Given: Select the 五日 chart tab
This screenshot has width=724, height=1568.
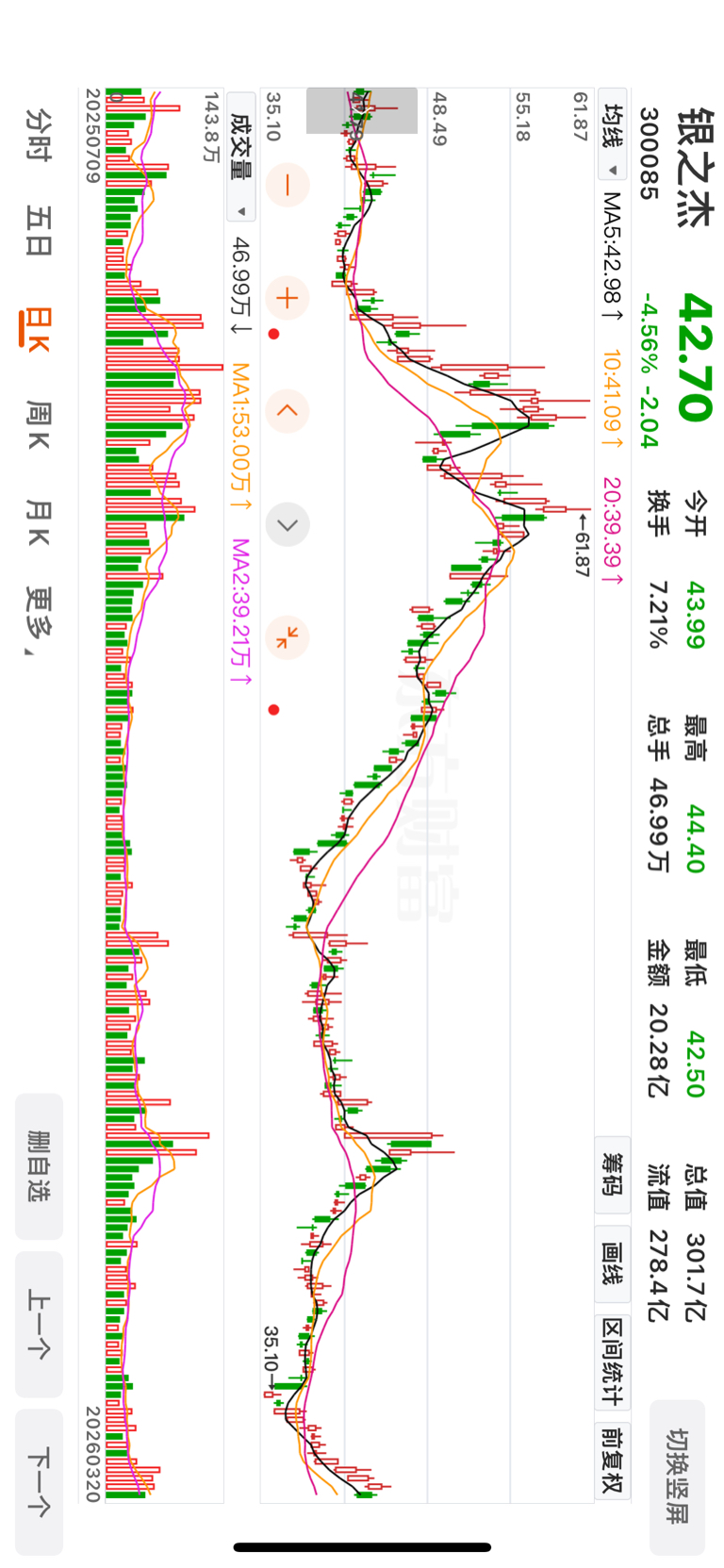Looking at the screenshot, I should click(39, 231).
